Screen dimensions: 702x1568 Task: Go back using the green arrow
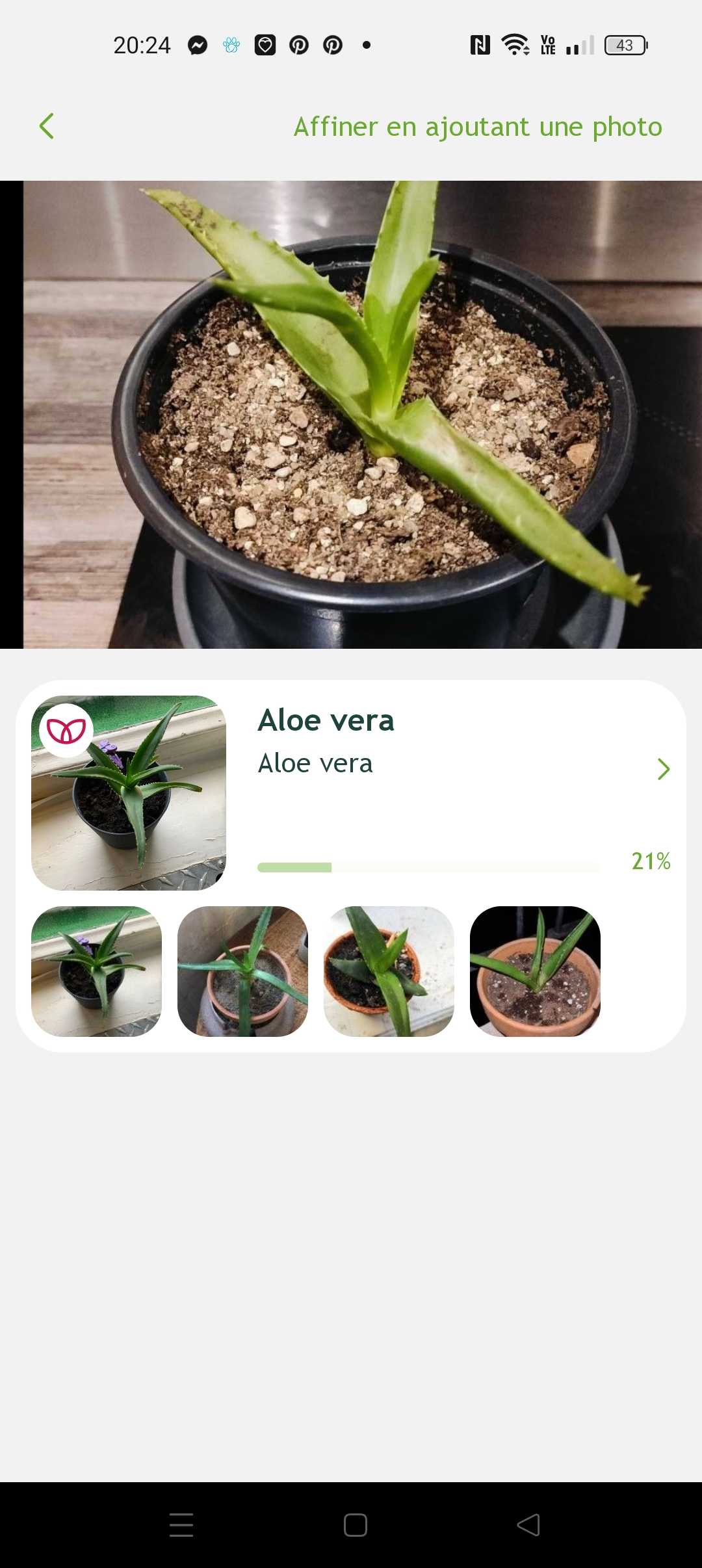(46, 126)
